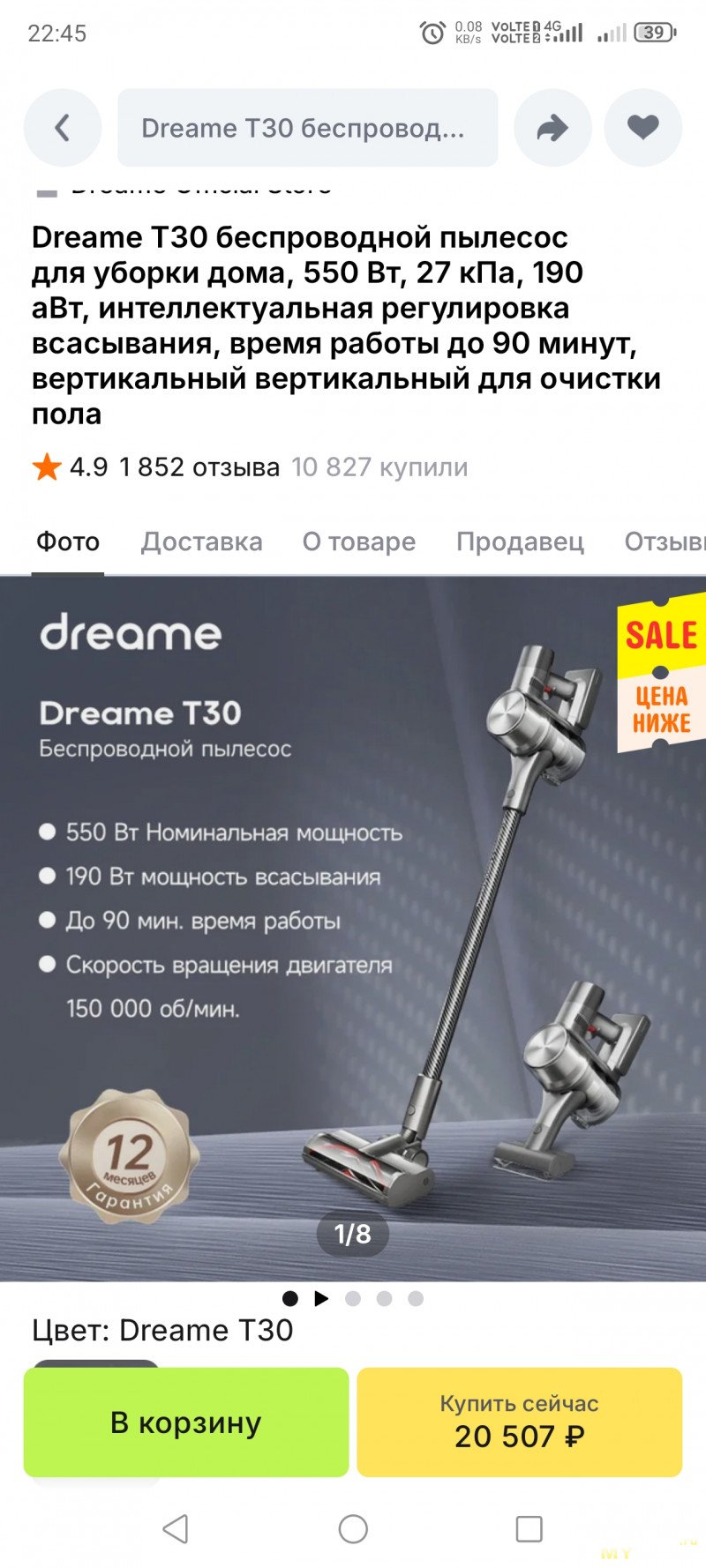Switch to the Продавец tab

[x=520, y=541]
